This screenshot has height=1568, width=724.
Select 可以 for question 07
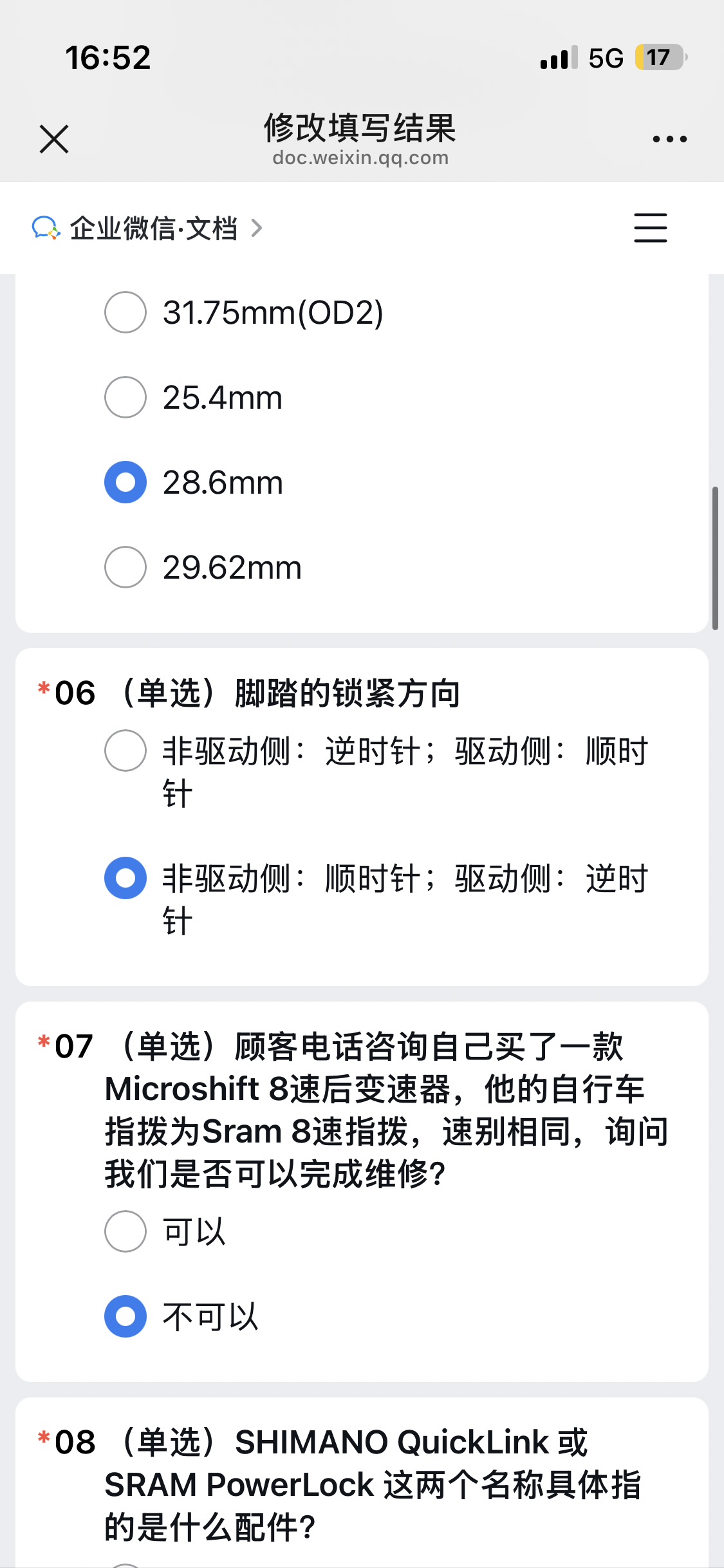tap(125, 1231)
